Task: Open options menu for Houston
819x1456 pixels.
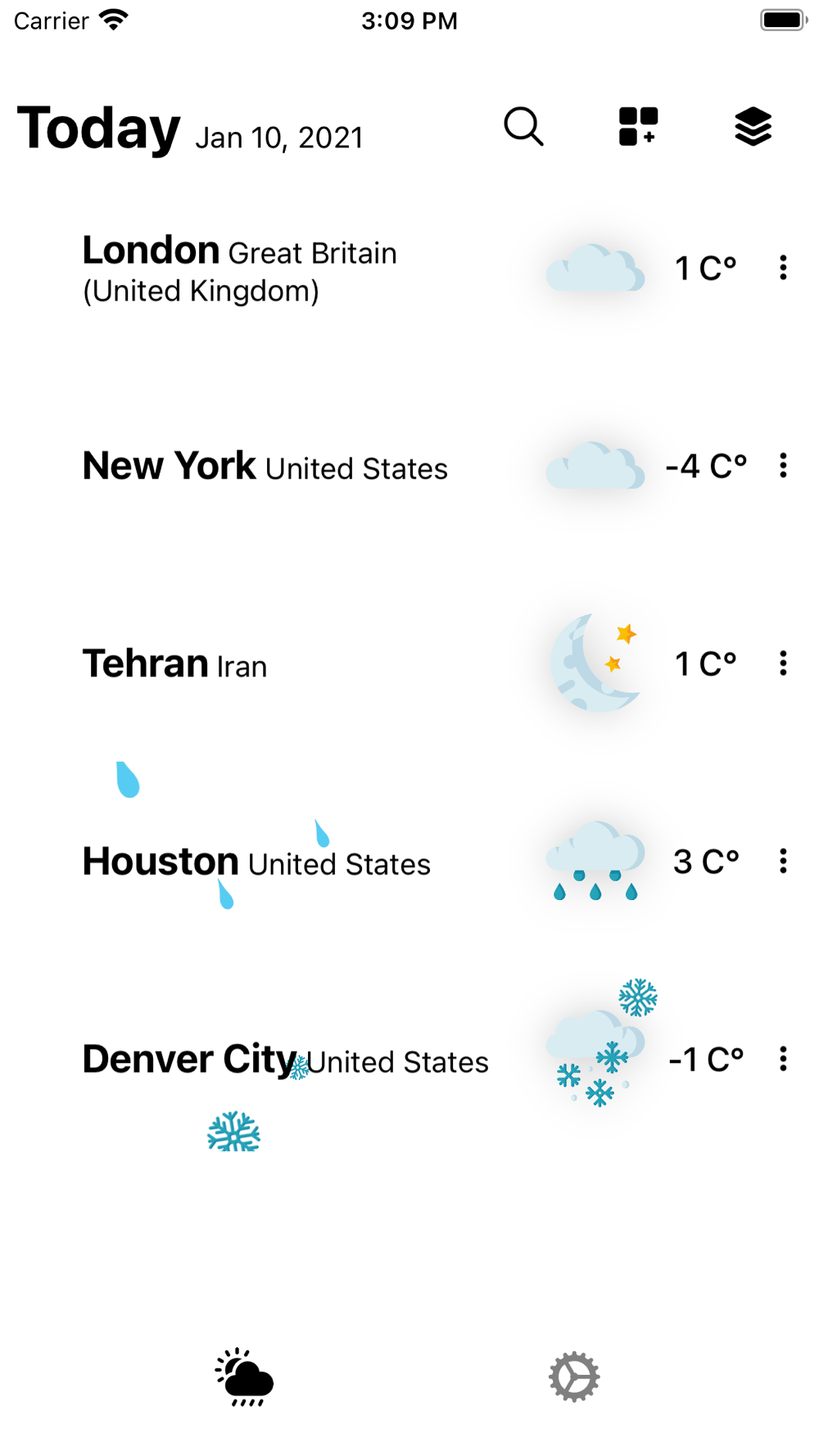Action: [x=784, y=861]
